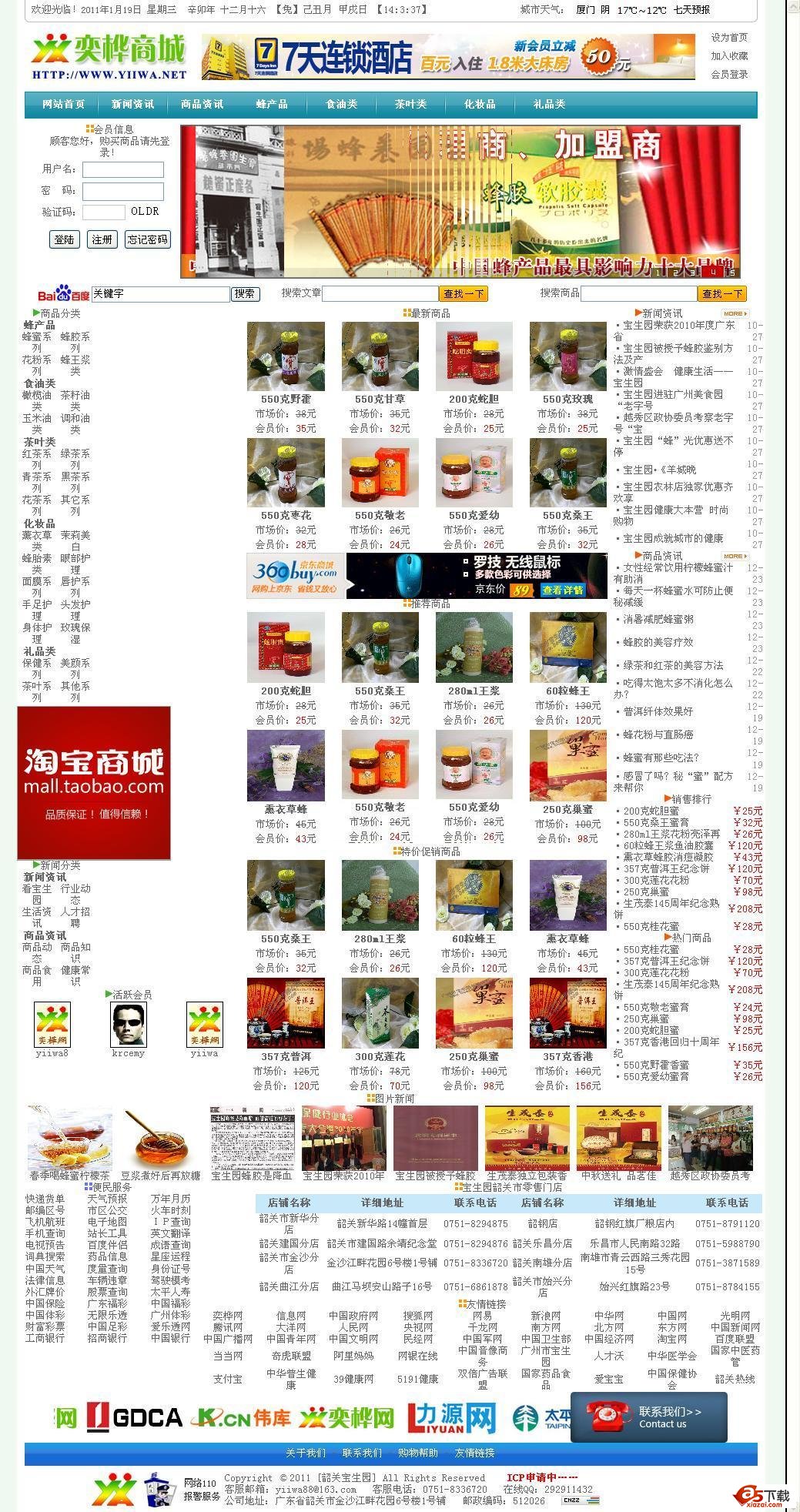Open the 会员登录 link

pos(728,75)
